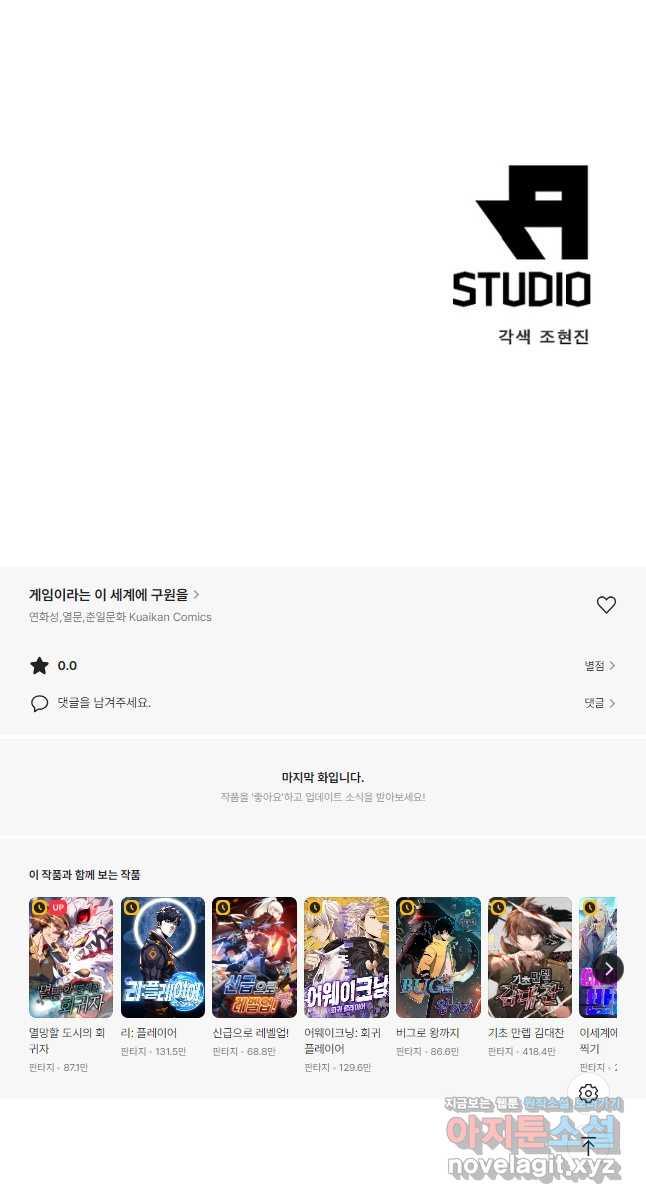Screen dimensions: 646x1204
Task: Open the 열망할 도시의 회귀자 recommendation
Action: 71,957
